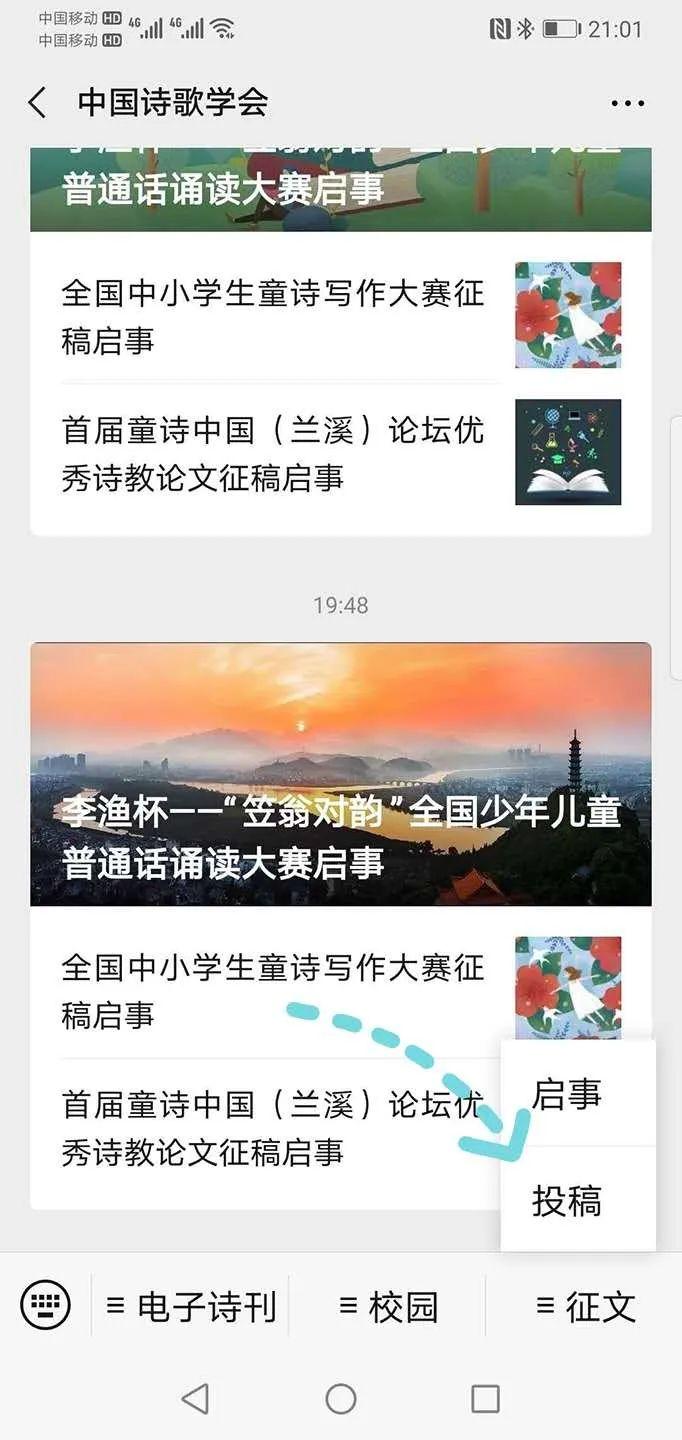Open the 校园 menu
The width and height of the screenshot is (682, 1440).
pyautogui.click(x=388, y=1306)
